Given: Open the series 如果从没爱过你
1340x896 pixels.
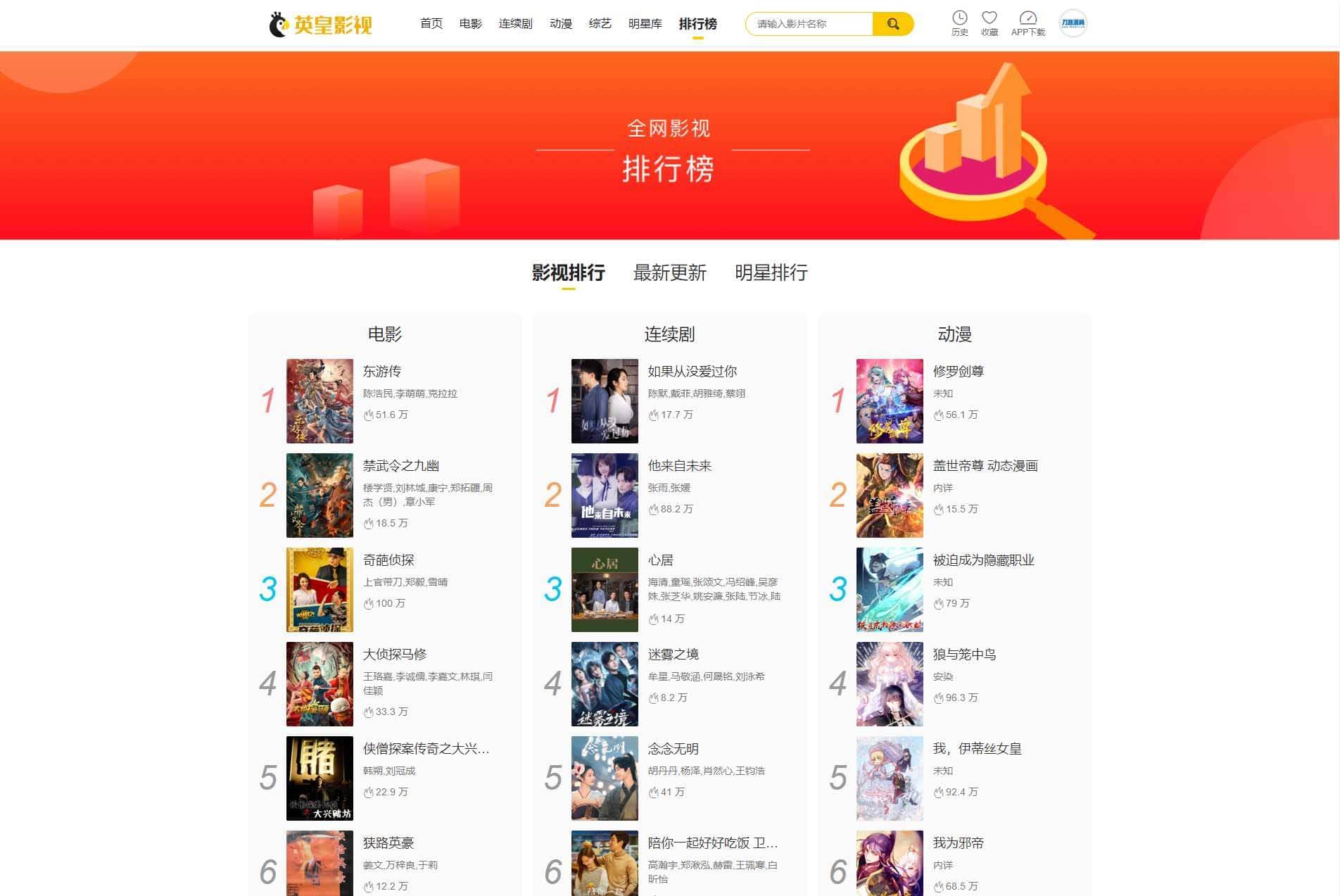Looking at the screenshot, I should (x=692, y=371).
